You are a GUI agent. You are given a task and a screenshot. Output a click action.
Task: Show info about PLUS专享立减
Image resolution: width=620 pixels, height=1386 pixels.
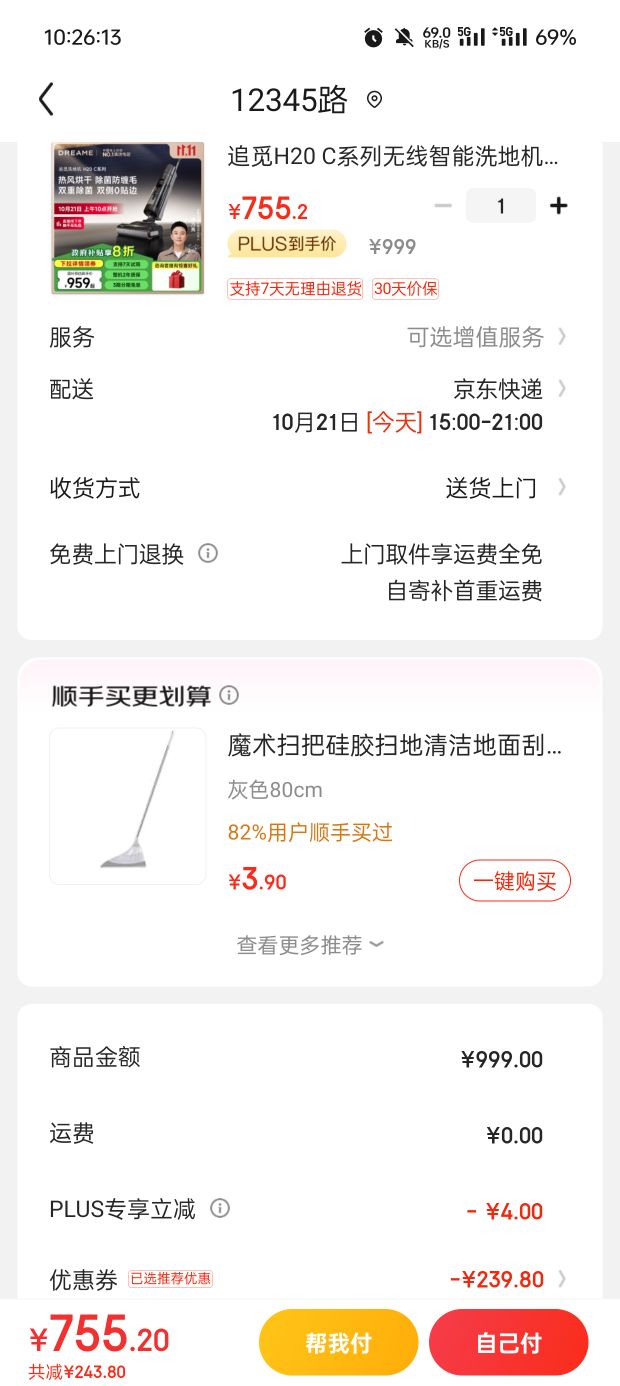coord(220,1208)
